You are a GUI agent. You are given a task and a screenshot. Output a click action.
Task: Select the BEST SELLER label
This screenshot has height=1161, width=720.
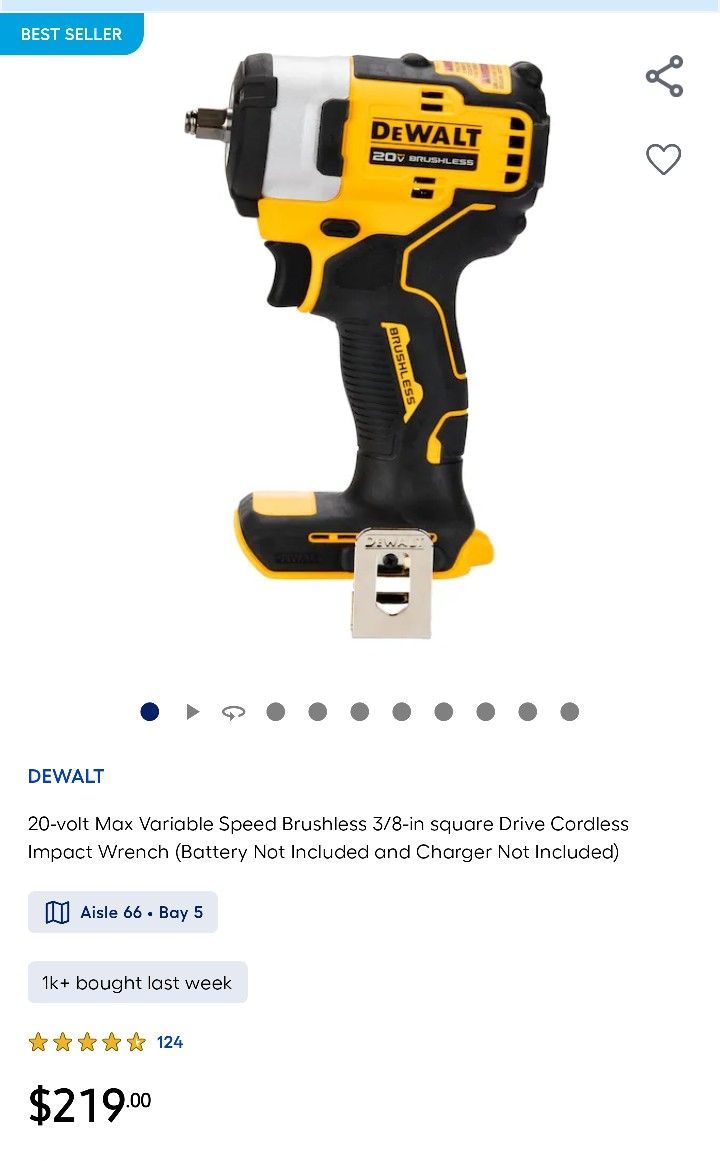coord(71,33)
